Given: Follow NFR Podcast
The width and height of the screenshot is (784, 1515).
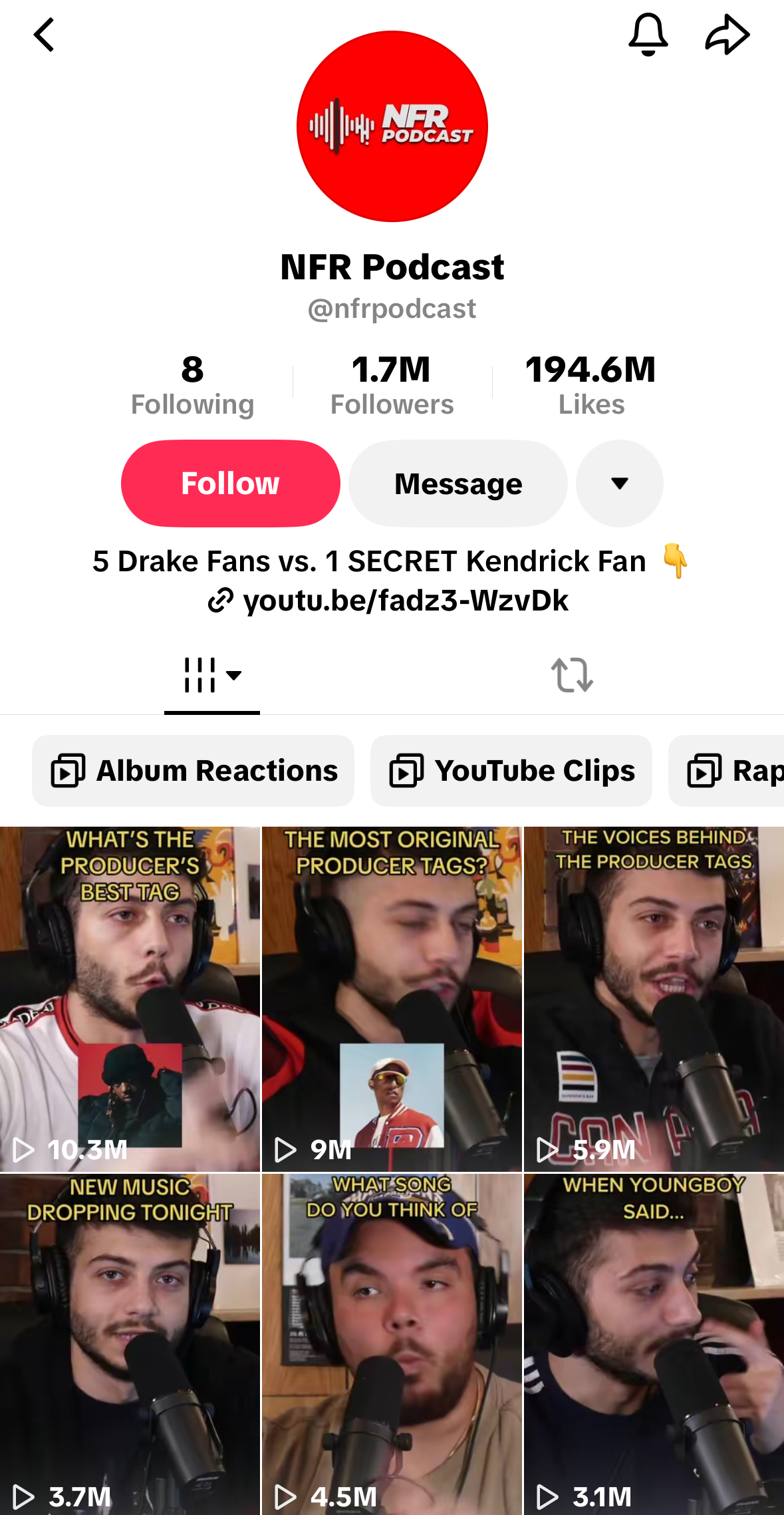Looking at the screenshot, I should coord(230,483).
